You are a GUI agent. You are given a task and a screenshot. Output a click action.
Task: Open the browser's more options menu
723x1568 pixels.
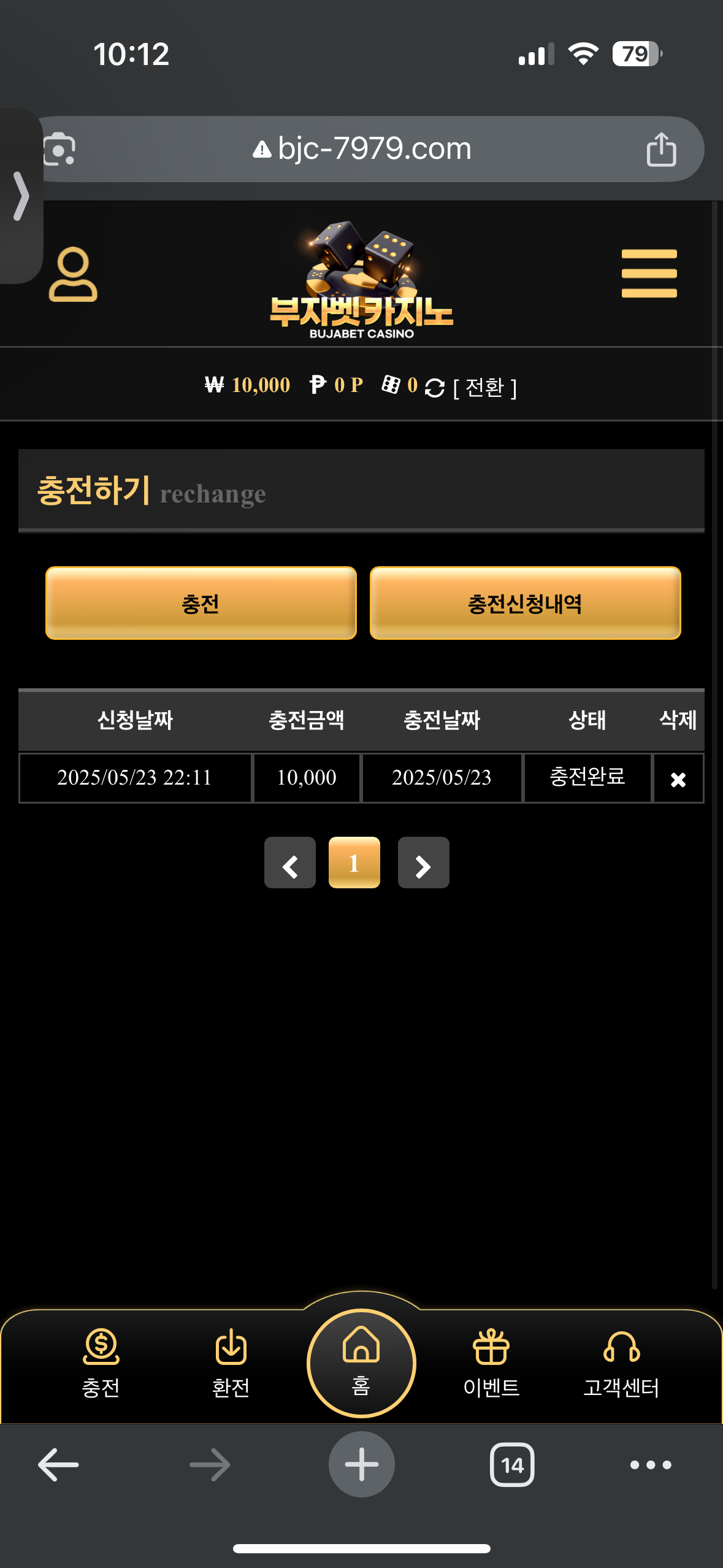[x=651, y=1465]
